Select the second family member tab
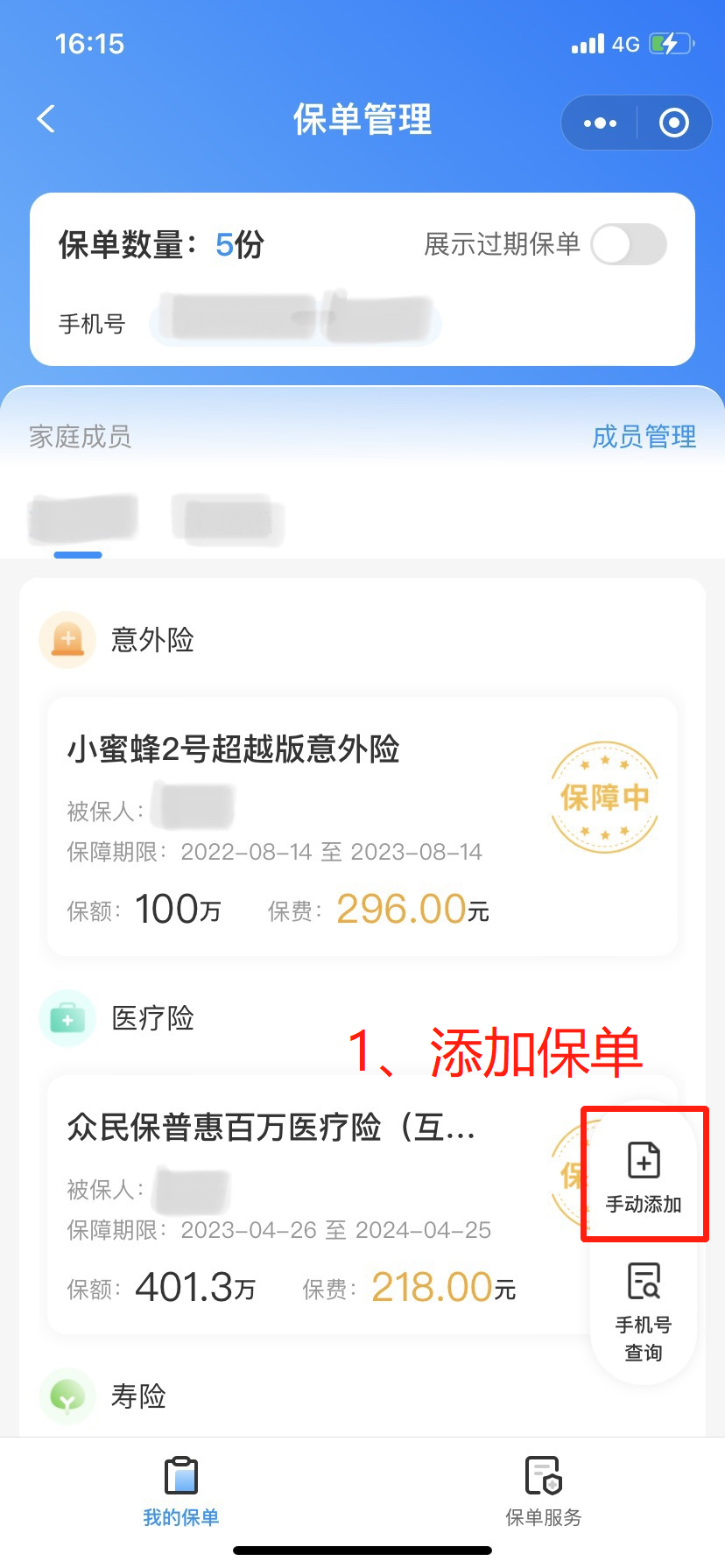Screen dimensions: 725x1568 pyautogui.click(x=228, y=519)
